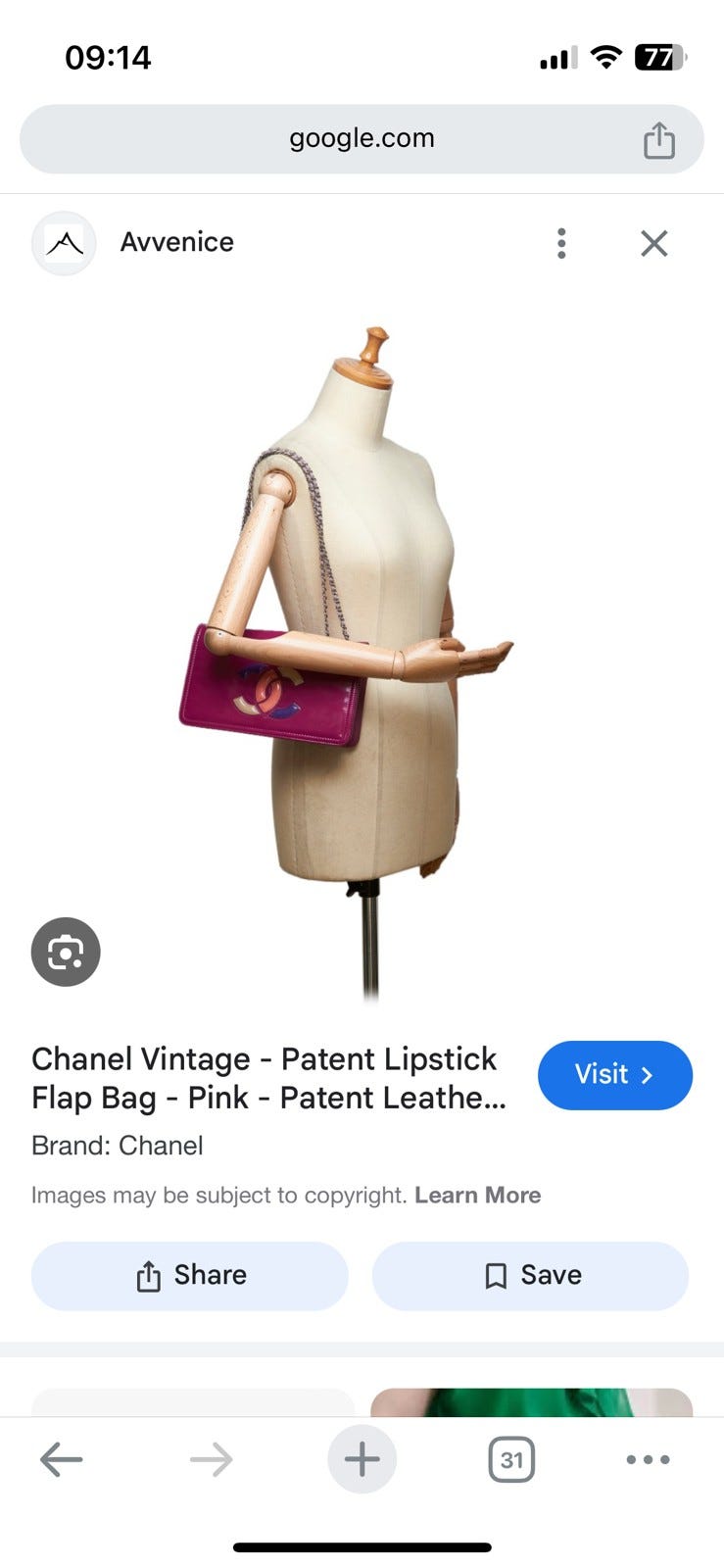Tap the Share button below the image

(x=190, y=1276)
